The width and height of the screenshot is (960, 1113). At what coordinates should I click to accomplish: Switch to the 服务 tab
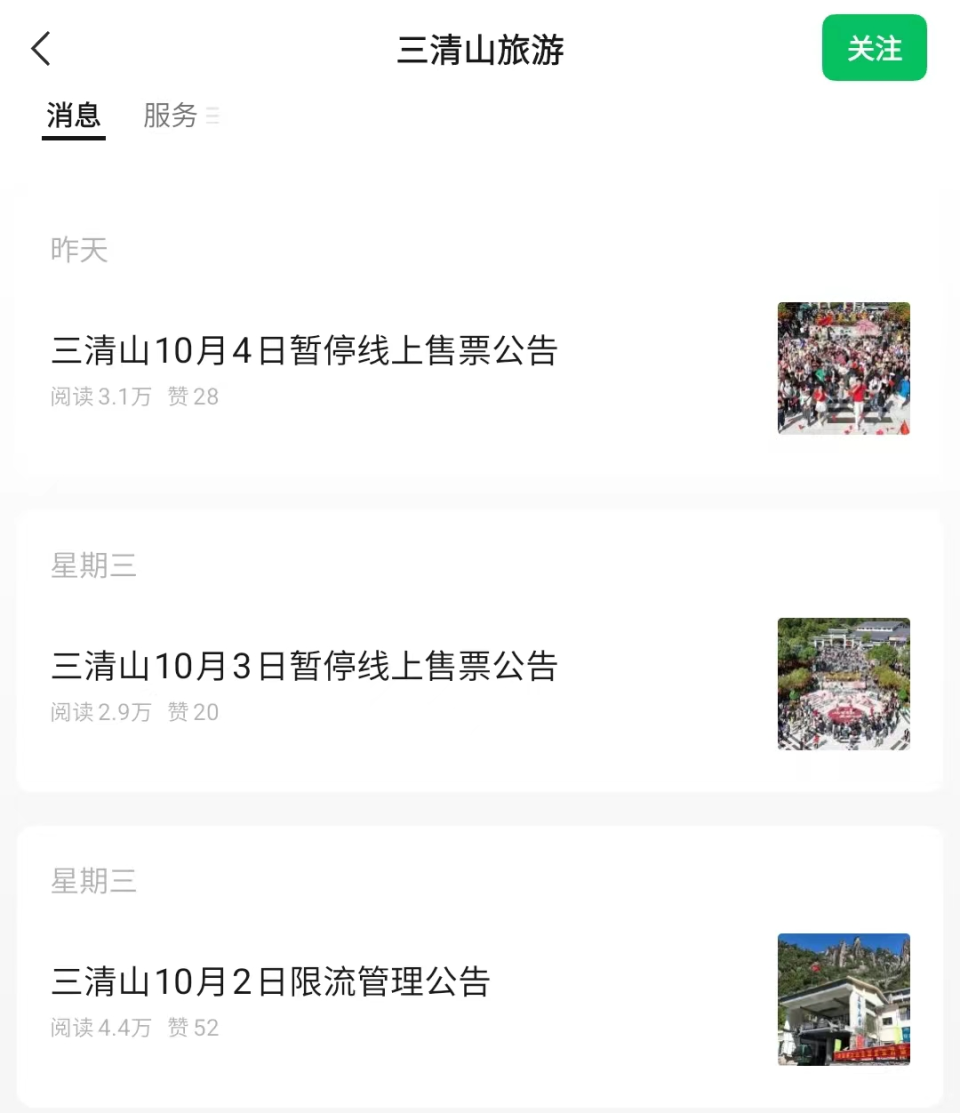(x=169, y=116)
